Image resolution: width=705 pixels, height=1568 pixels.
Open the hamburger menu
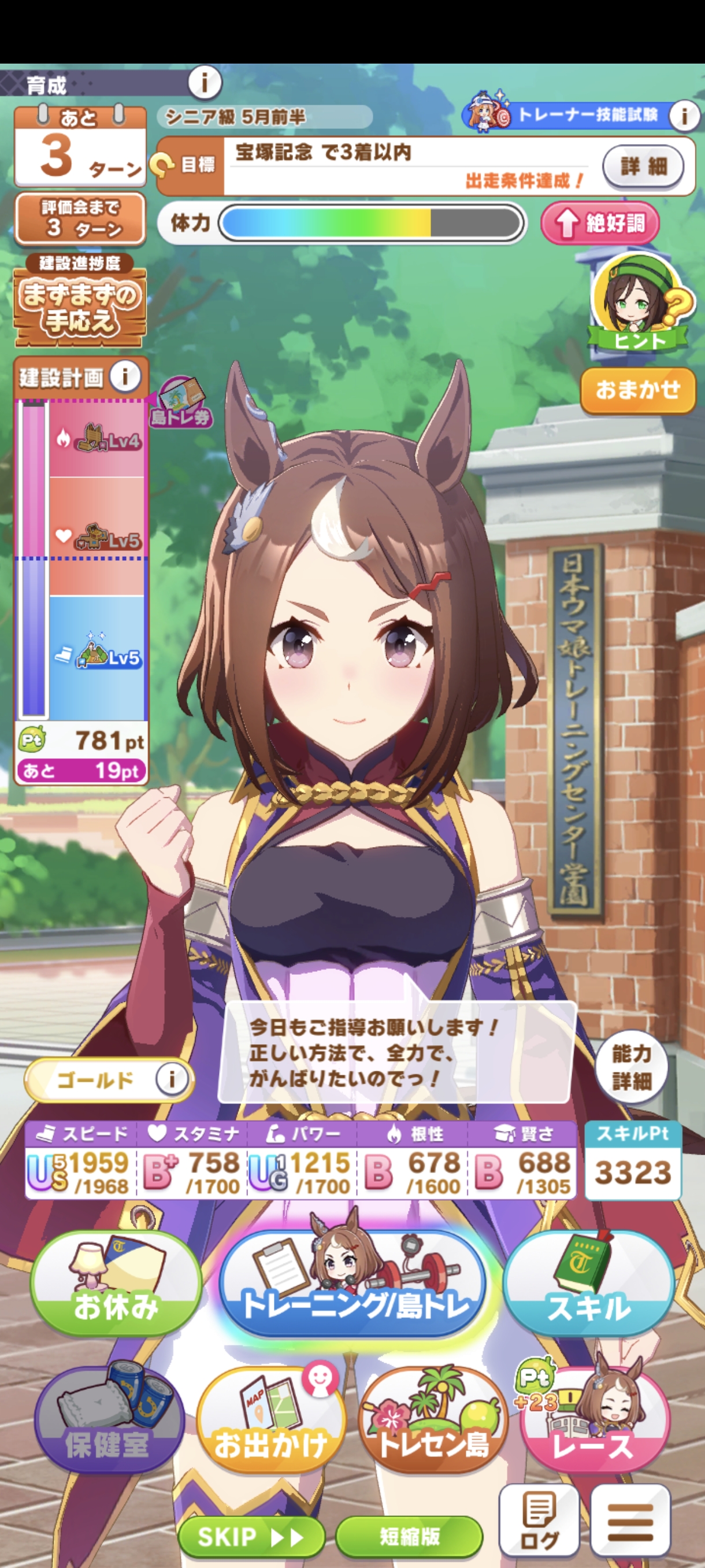630,1521
